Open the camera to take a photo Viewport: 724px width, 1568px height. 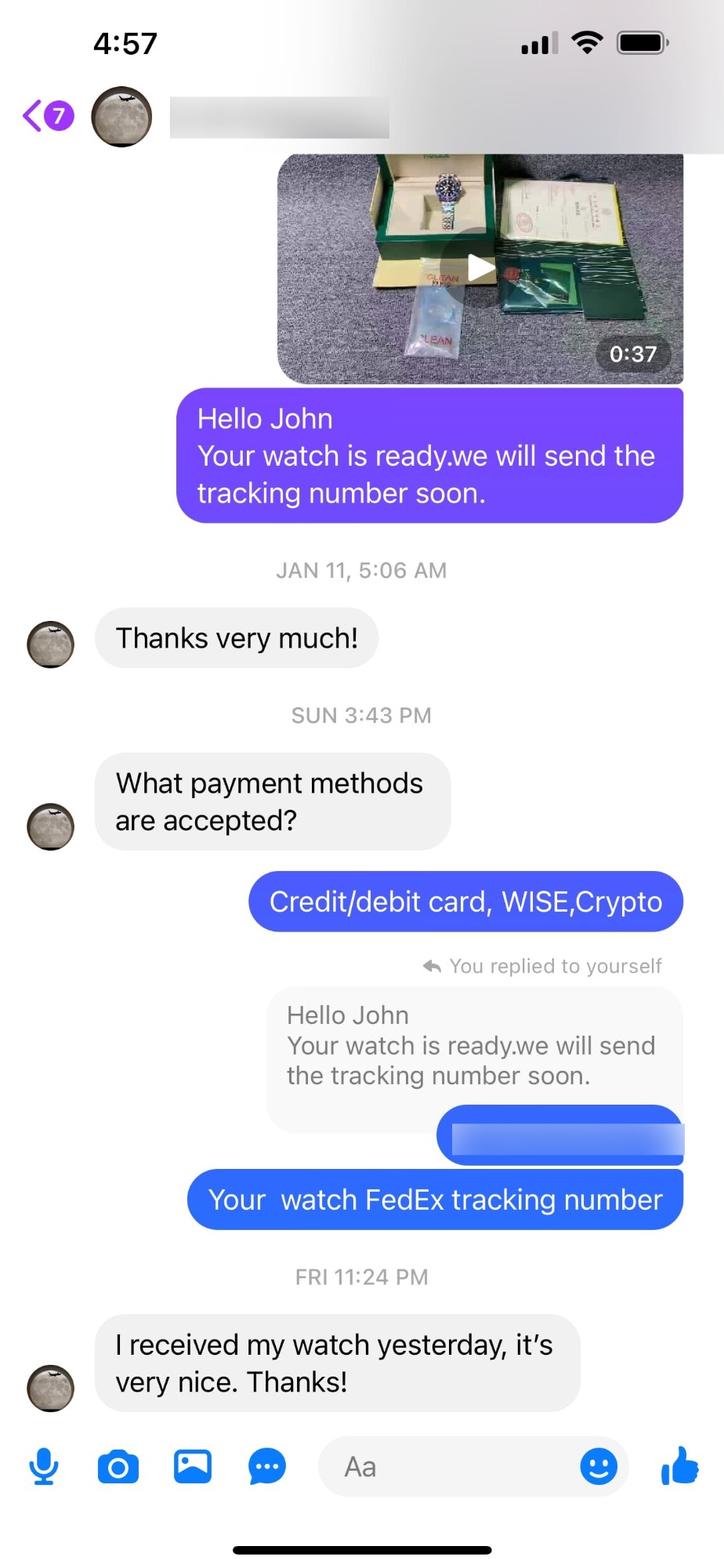tap(118, 1466)
